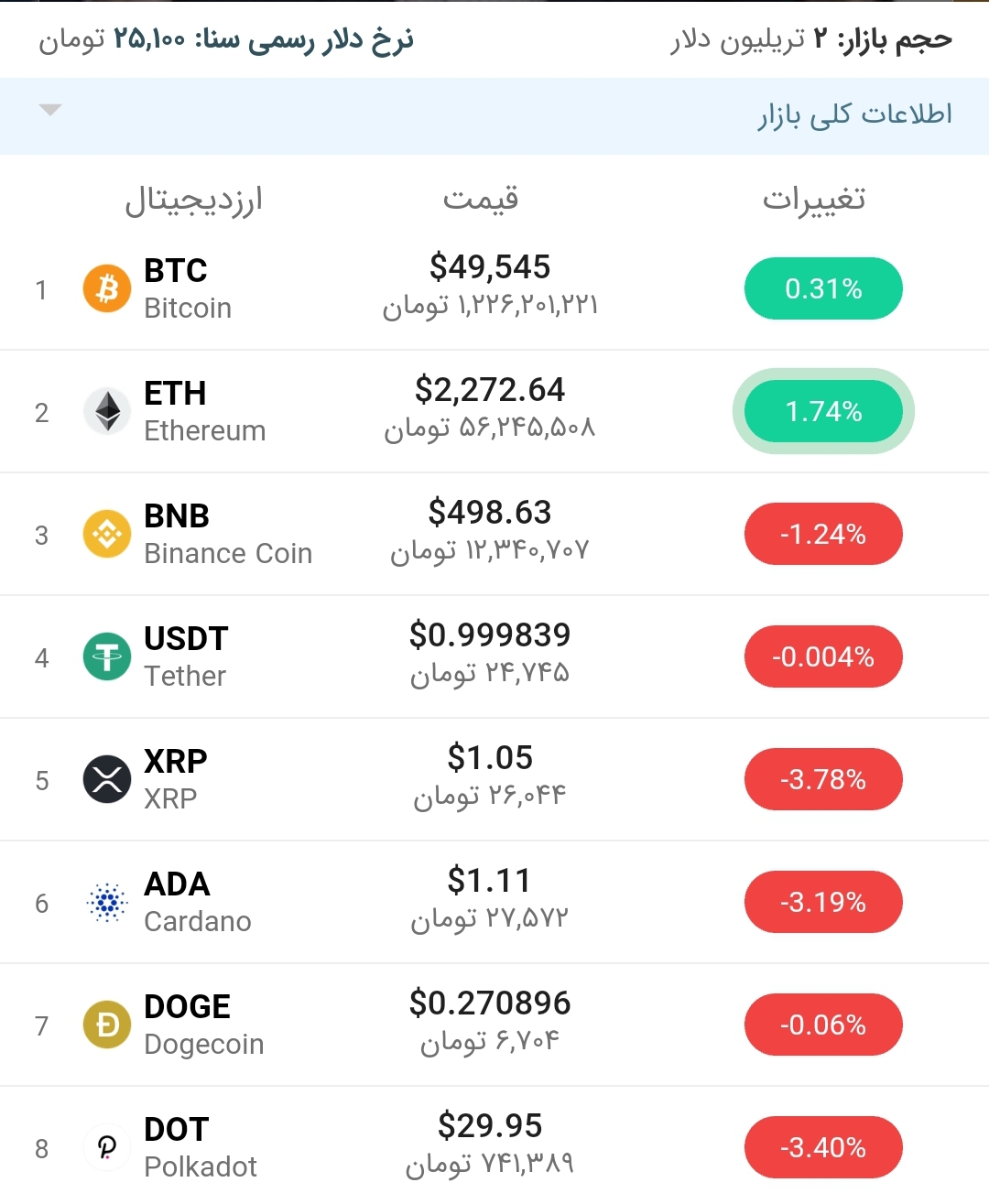Select the Binance Coin (BNB) icon
Screen dimensions: 989x1204
click(x=106, y=534)
